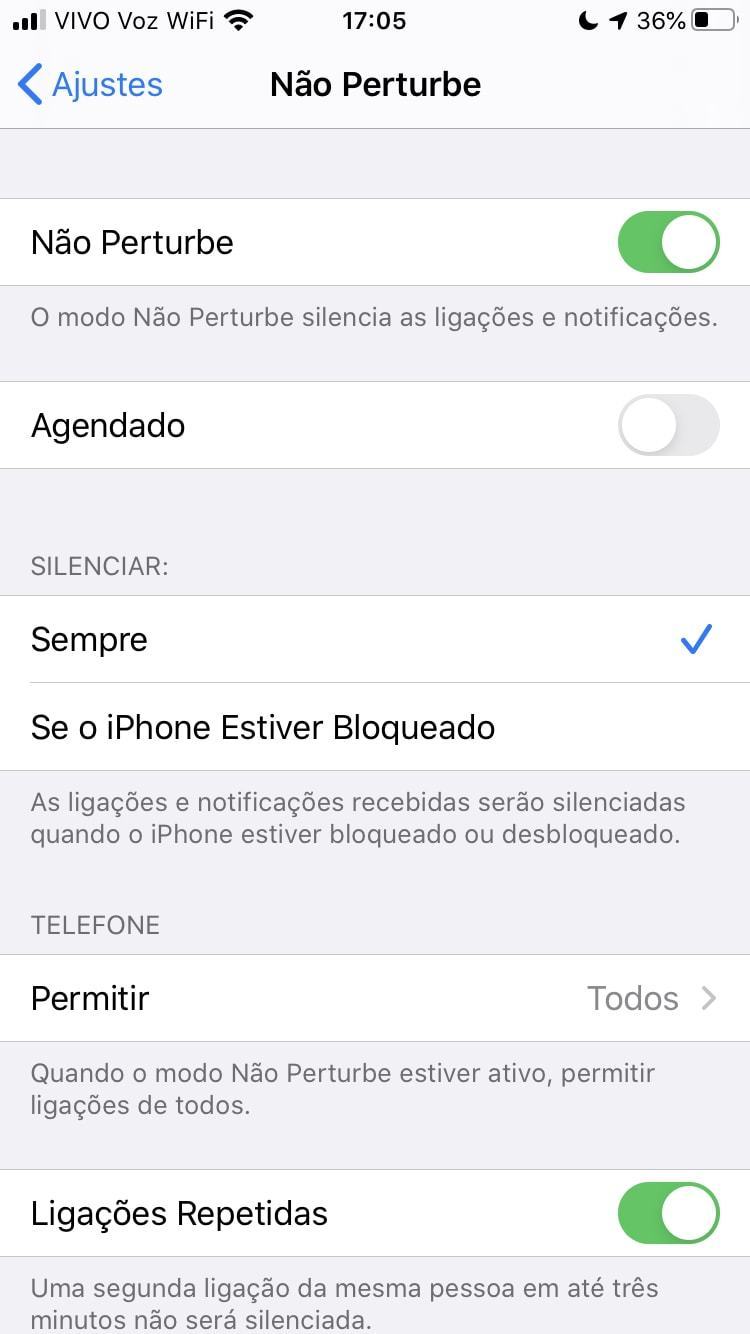
Task: Tap the blue back chevron icon
Action: 28,85
